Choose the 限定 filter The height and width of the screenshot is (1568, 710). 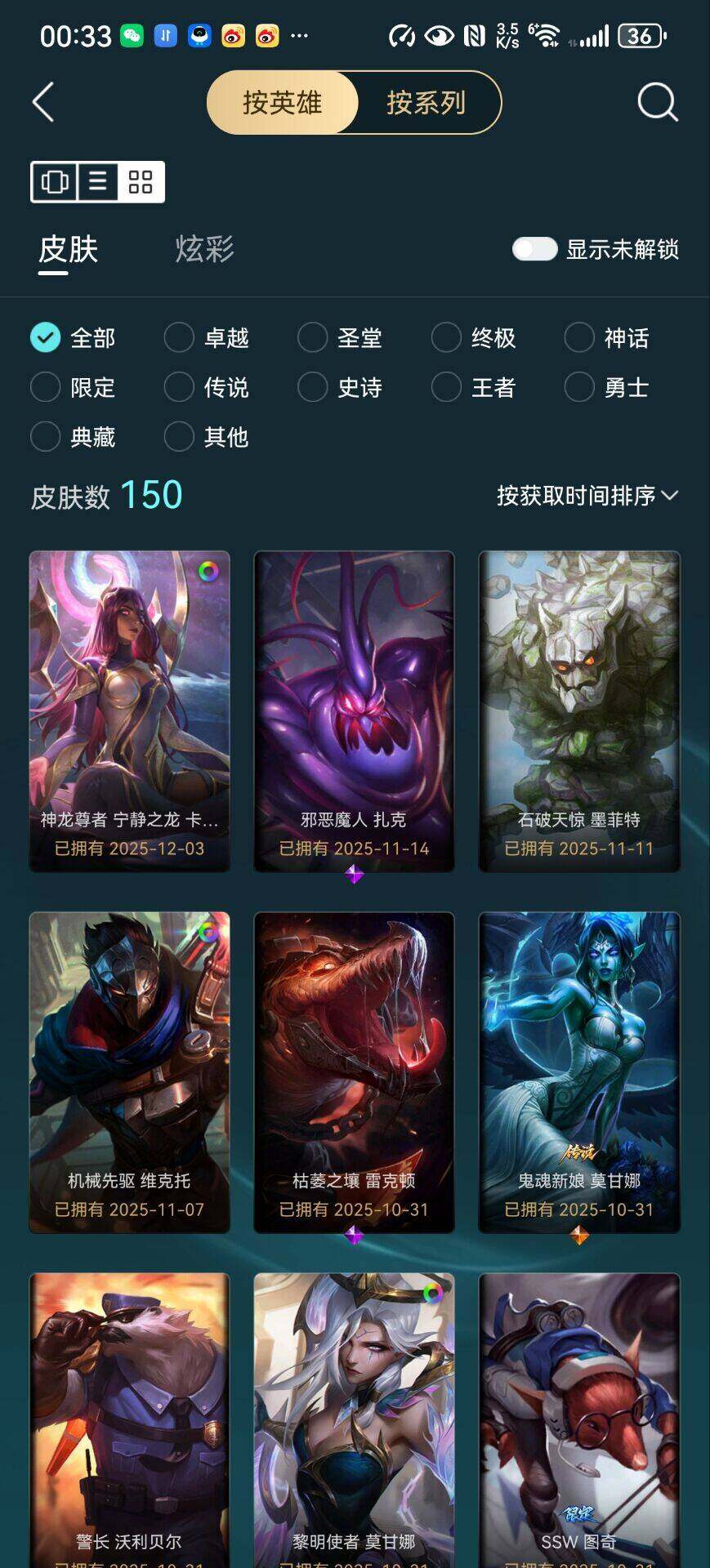pos(73,387)
